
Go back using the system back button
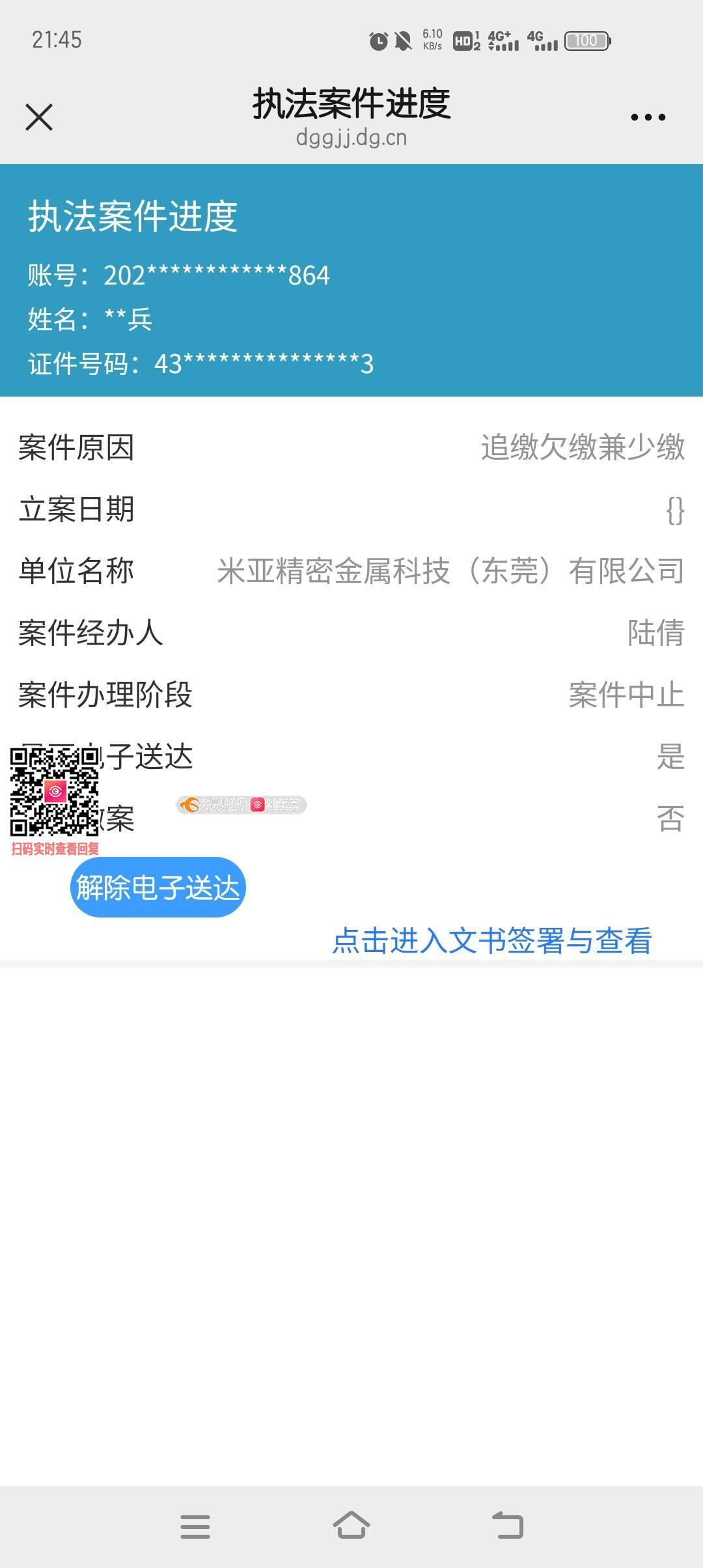(508, 1525)
